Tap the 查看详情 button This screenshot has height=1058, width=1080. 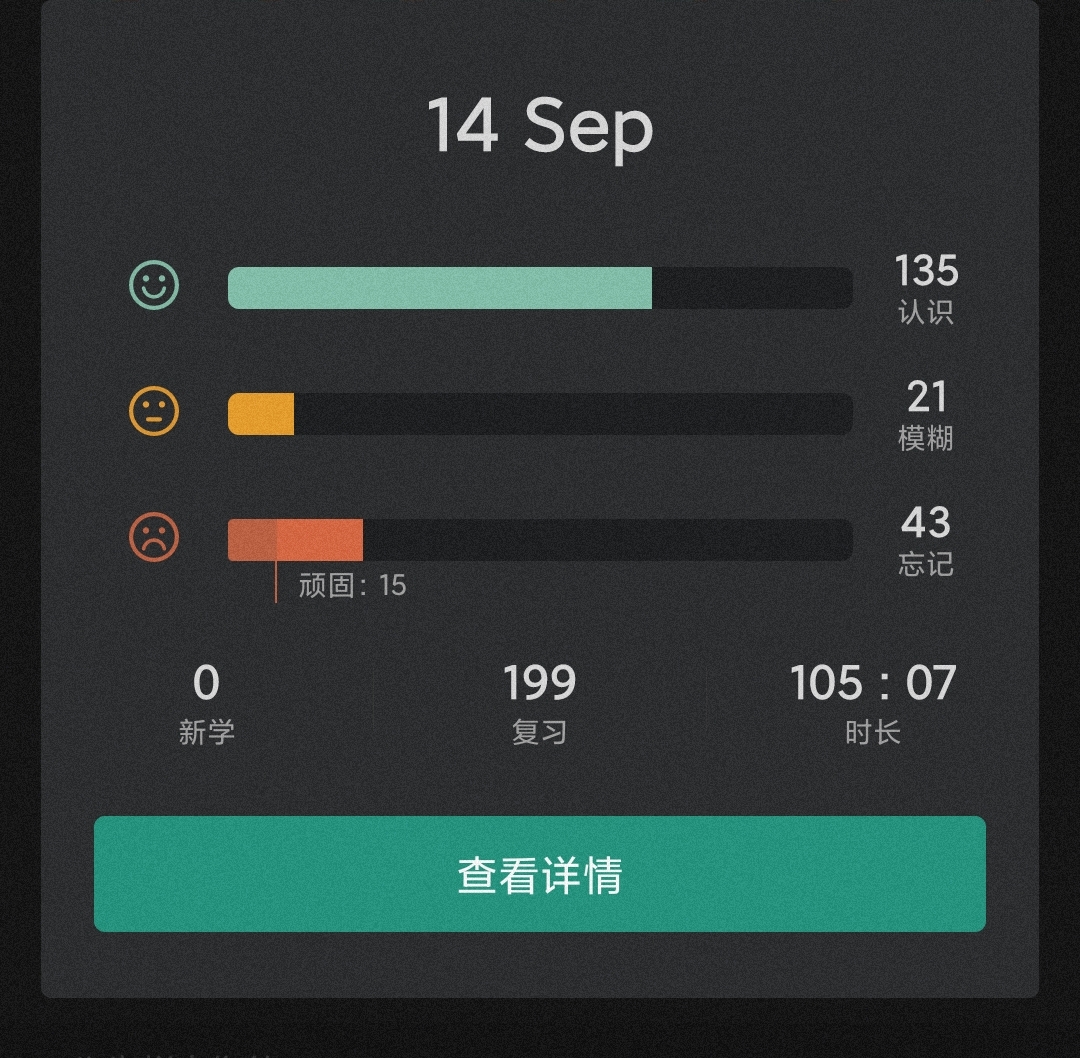(x=540, y=874)
